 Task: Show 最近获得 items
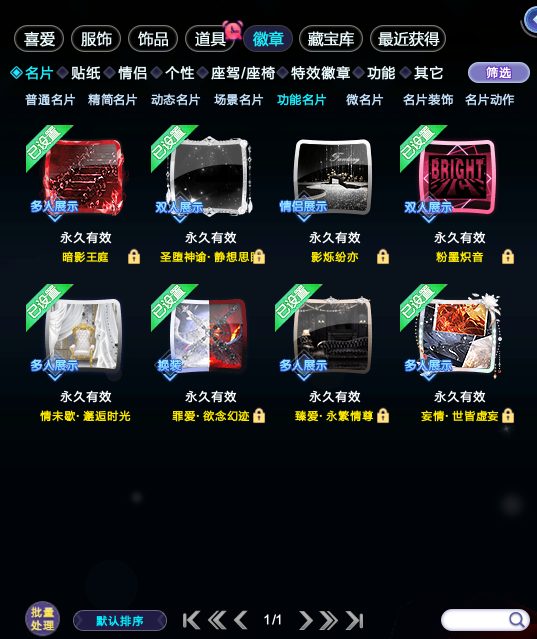pos(408,39)
